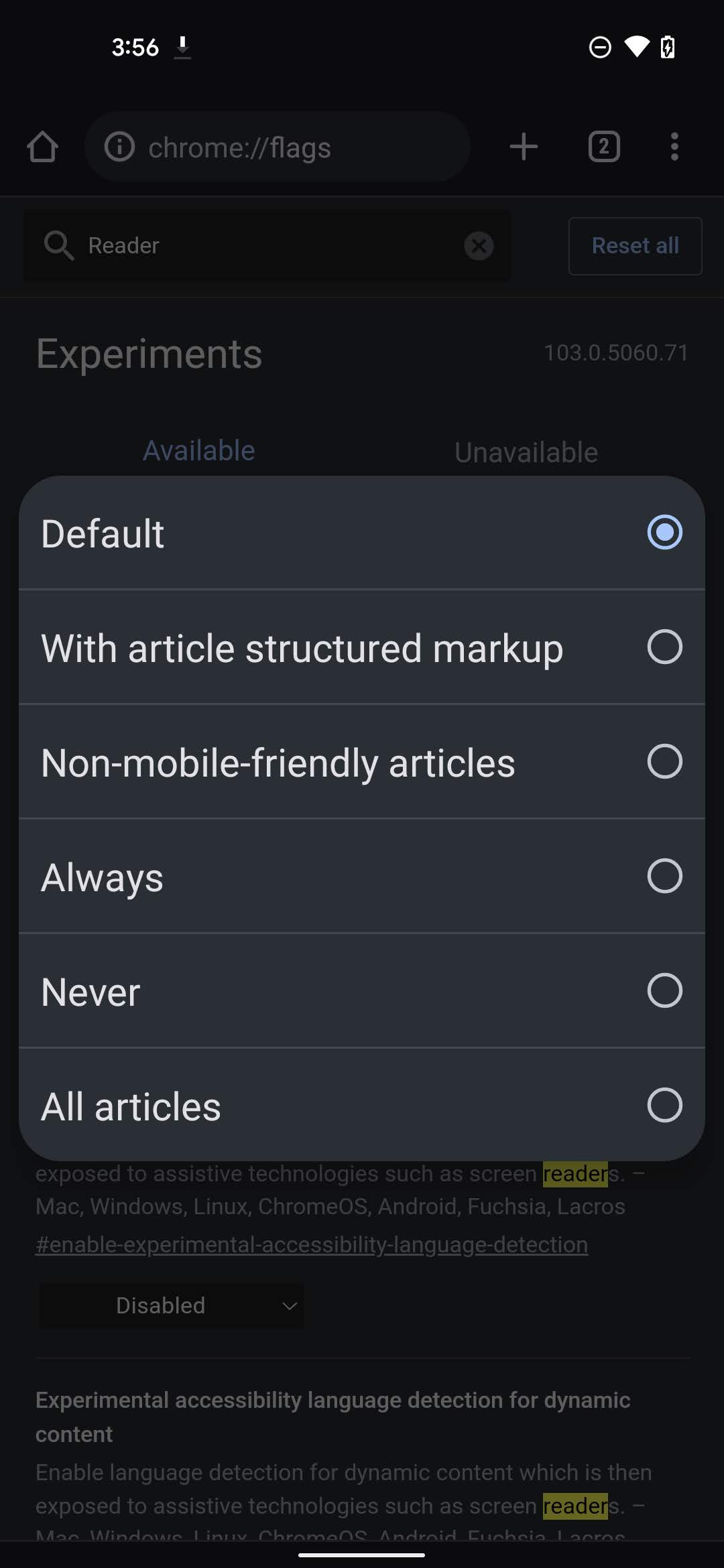Screen dimensions: 724x1568
Task: Open a new tab
Action: [x=524, y=147]
